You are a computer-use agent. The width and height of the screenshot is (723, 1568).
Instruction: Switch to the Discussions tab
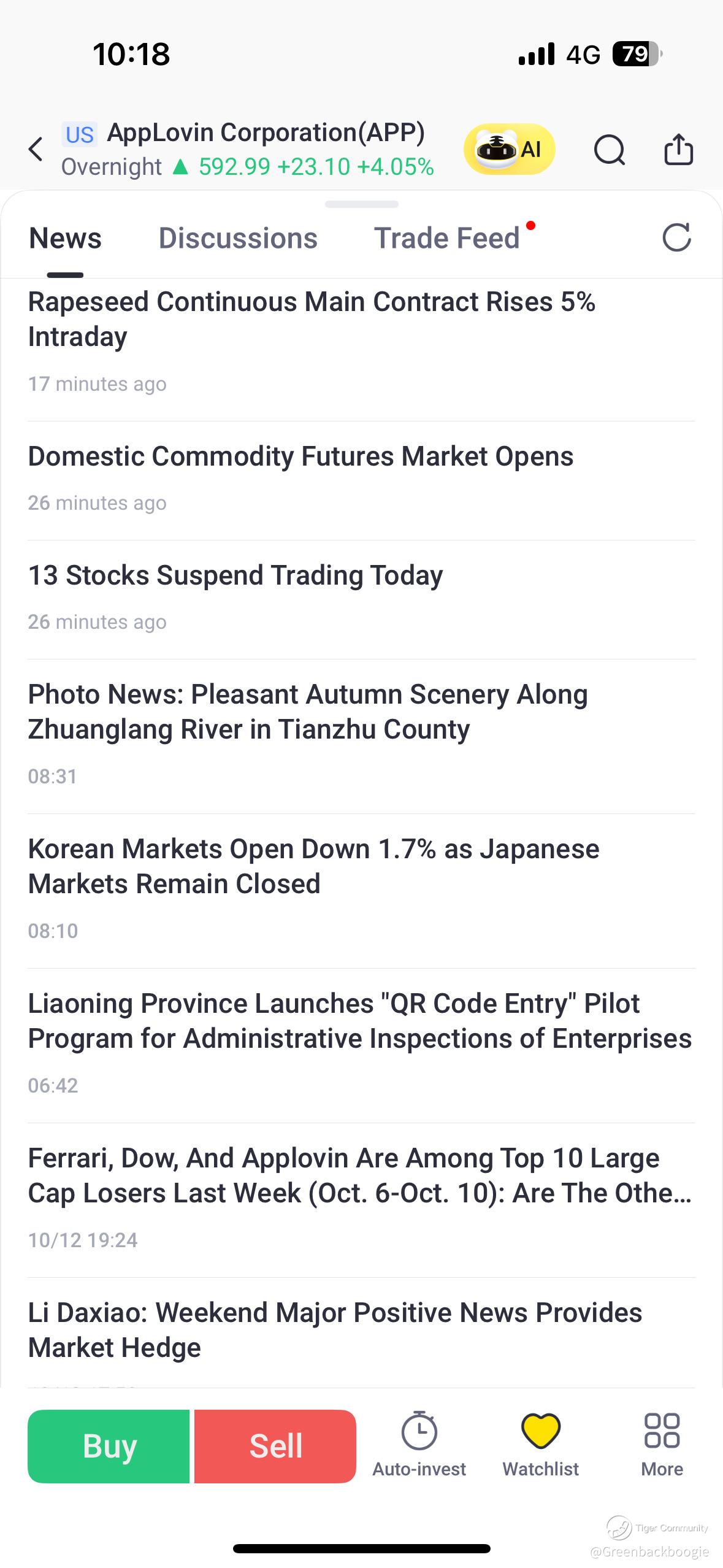click(238, 238)
